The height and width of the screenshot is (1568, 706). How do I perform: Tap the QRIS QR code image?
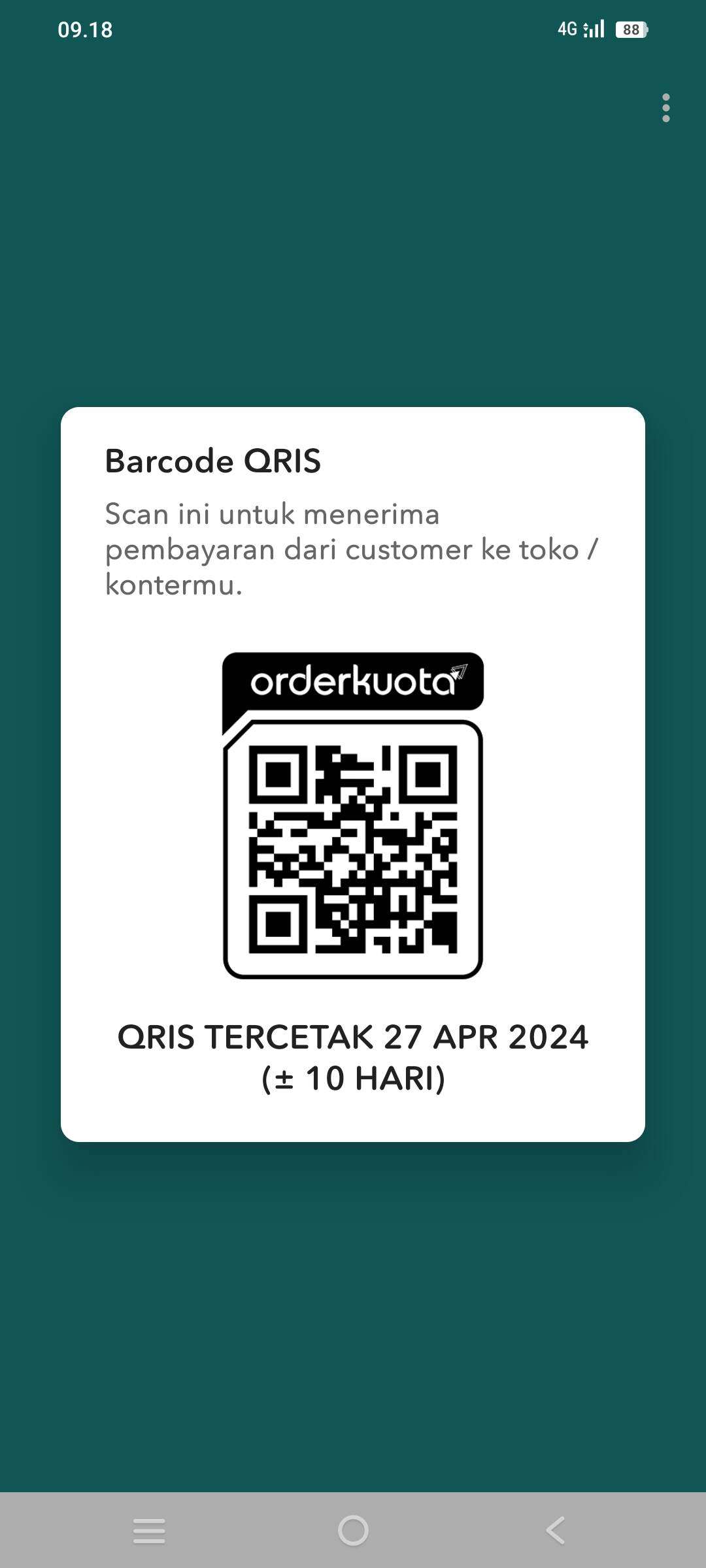tap(353, 849)
